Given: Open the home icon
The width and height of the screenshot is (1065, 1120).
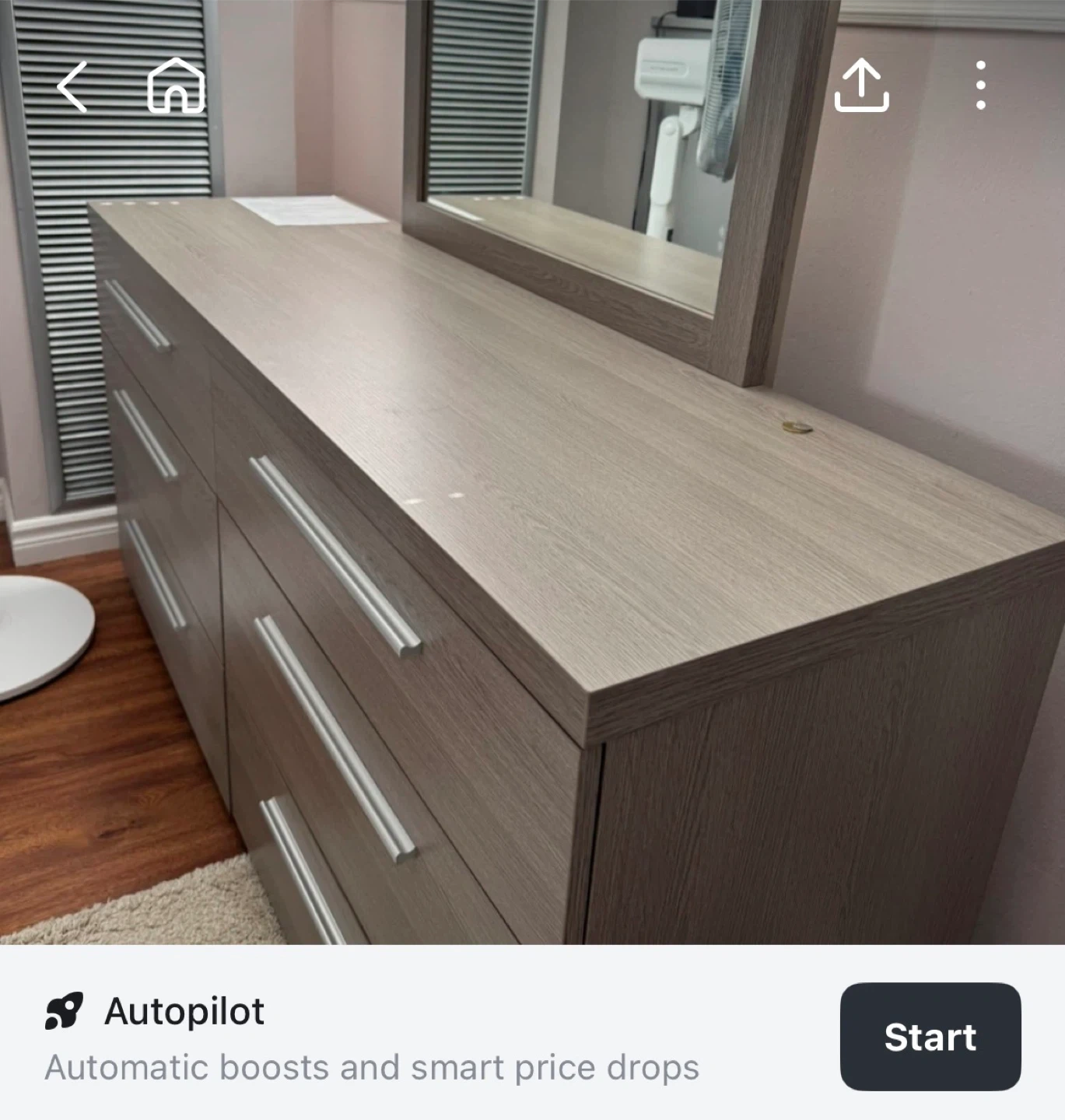Looking at the screenshot, I should (x=176, y=86).
